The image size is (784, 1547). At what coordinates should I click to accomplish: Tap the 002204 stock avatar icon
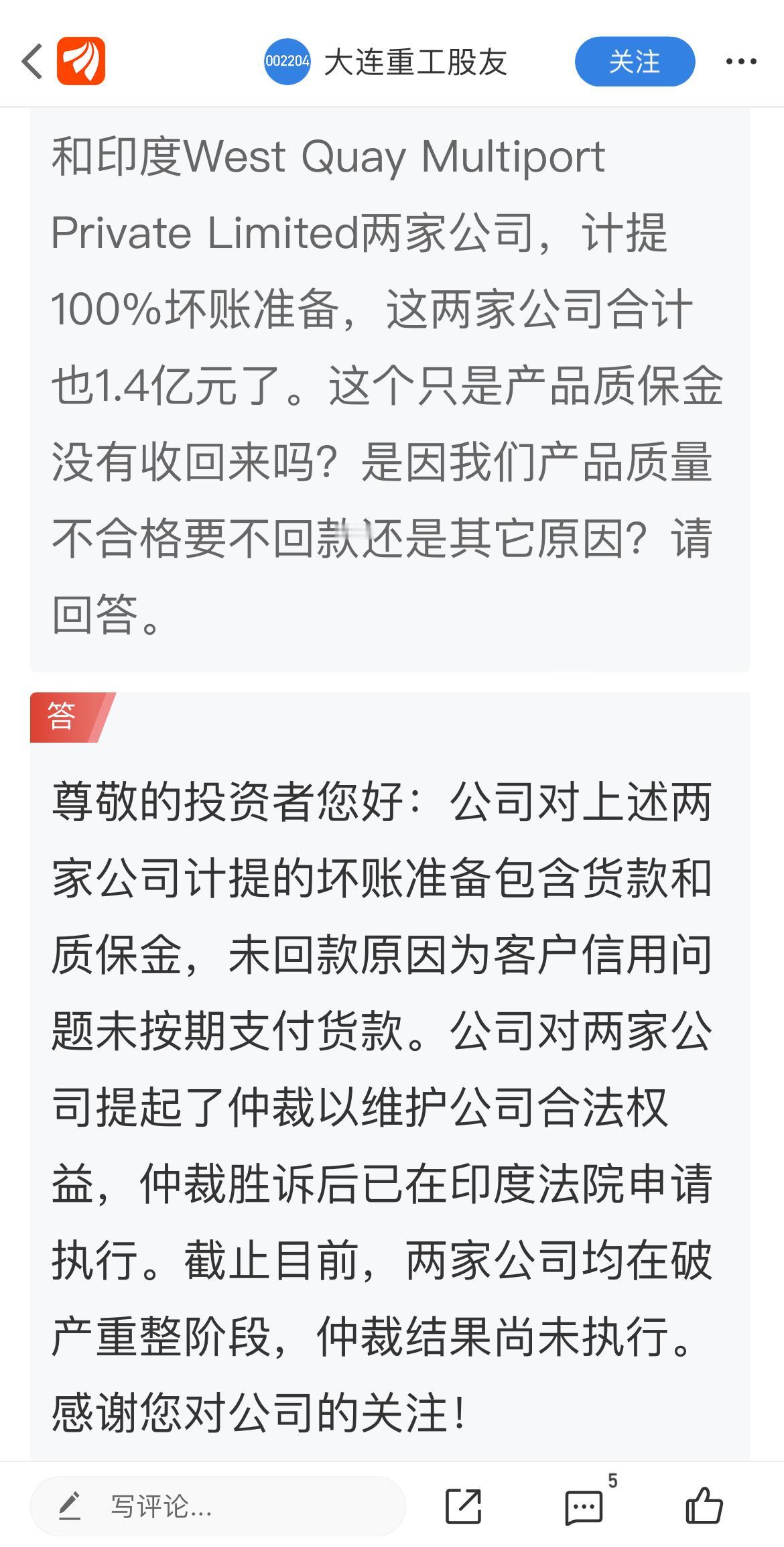coord(287,62)
